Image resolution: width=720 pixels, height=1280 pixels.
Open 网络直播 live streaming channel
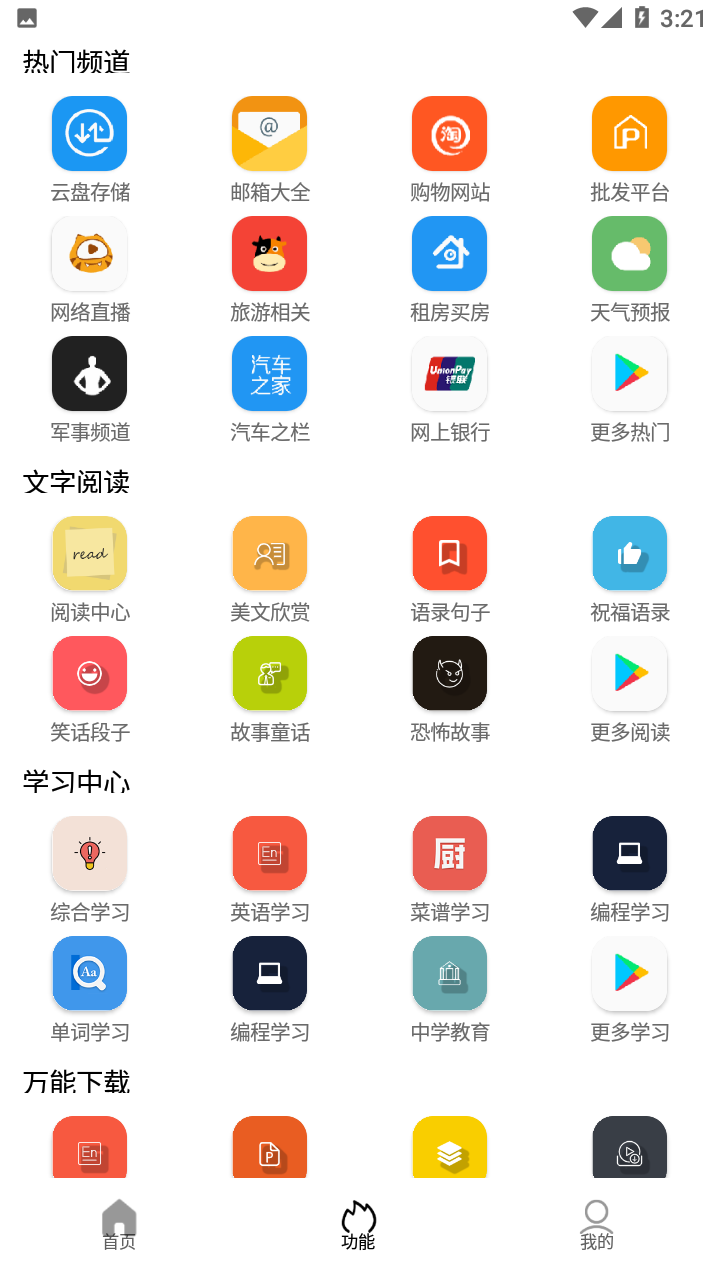(89, 254)
